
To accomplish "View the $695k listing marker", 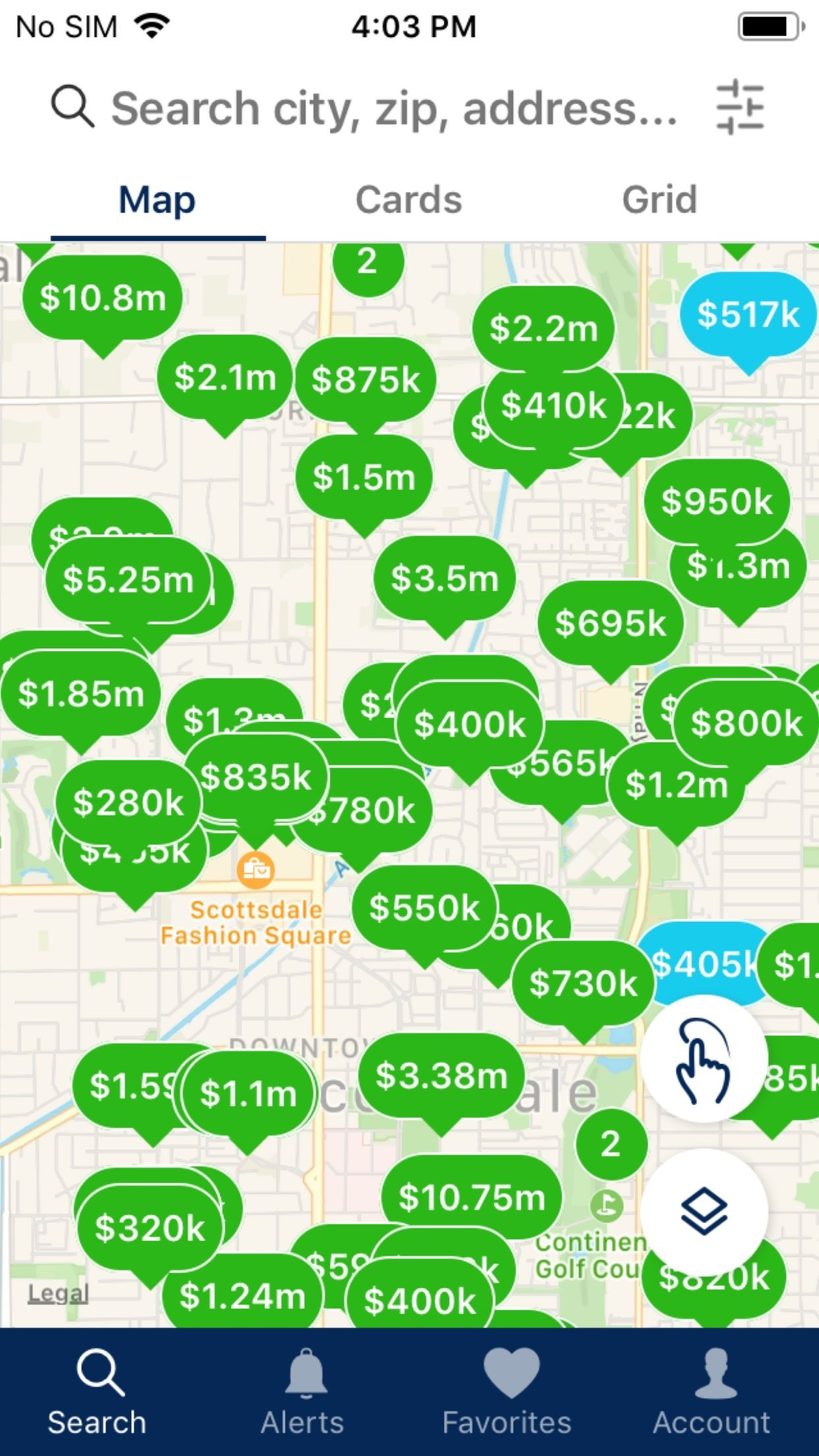I will [x=610, y=623].
